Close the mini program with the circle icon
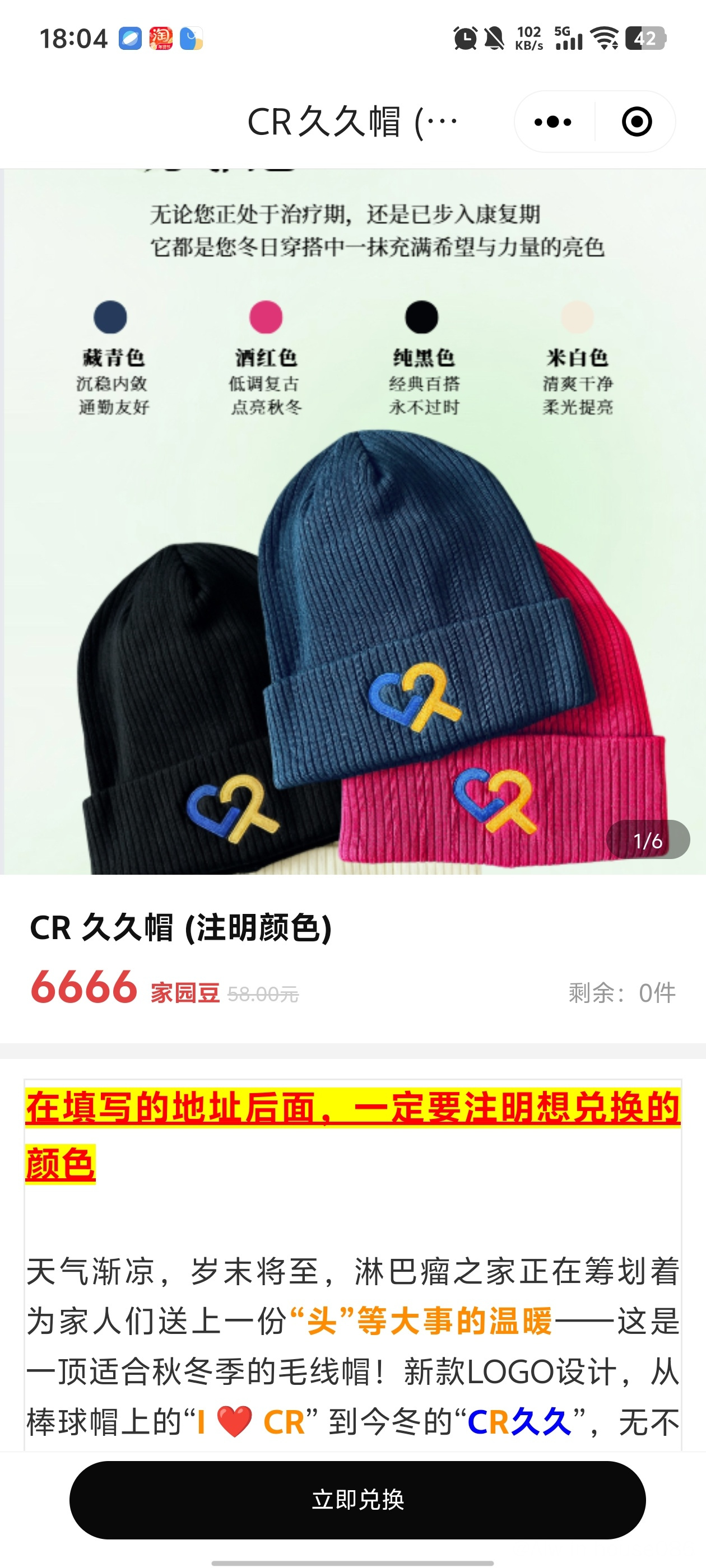 click(637, 122)
